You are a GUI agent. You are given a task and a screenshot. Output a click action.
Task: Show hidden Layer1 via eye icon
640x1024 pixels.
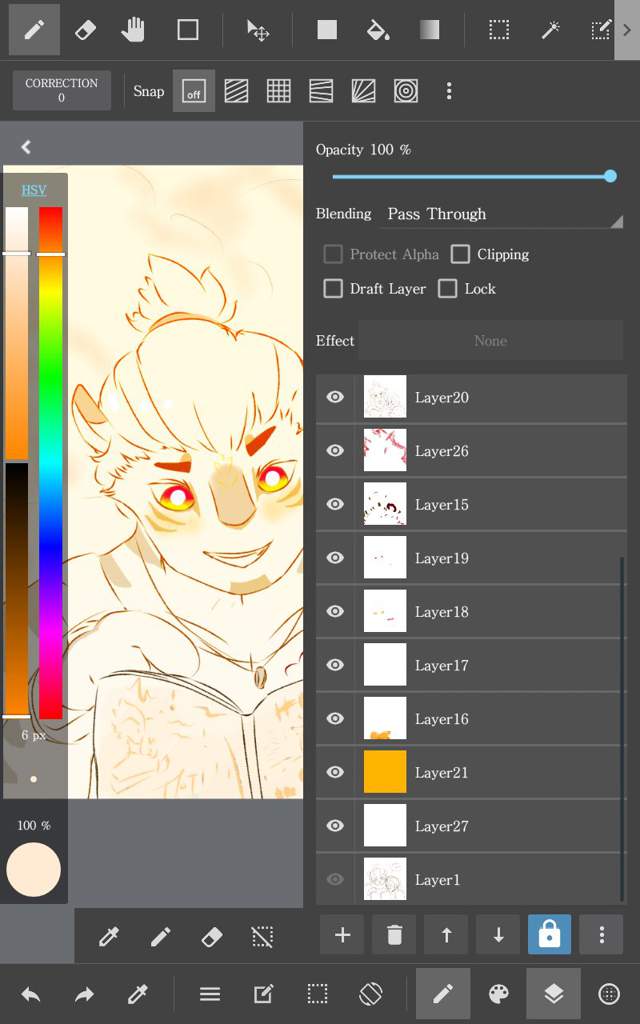click(335, 879)
